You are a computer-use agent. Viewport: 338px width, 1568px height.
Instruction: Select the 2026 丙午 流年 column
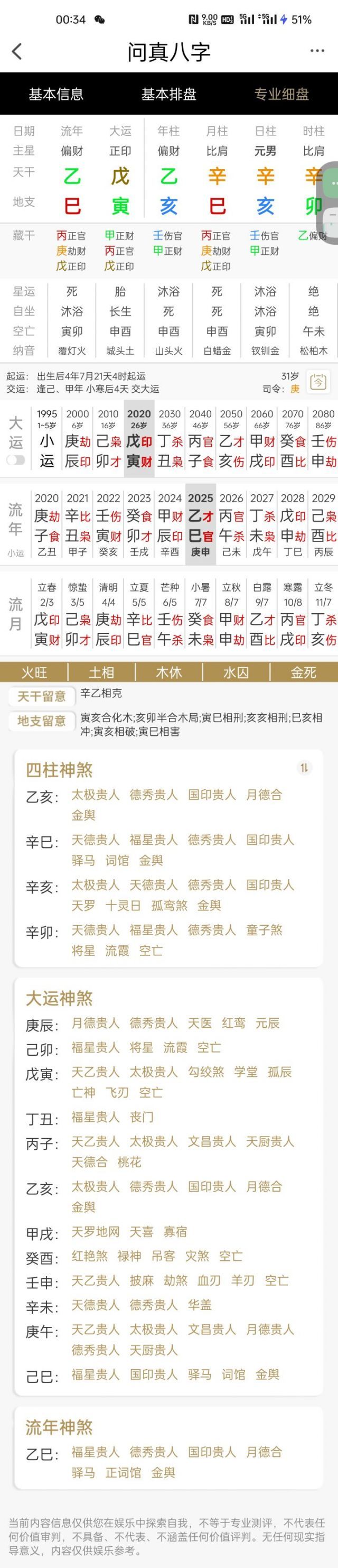point(231,523)
